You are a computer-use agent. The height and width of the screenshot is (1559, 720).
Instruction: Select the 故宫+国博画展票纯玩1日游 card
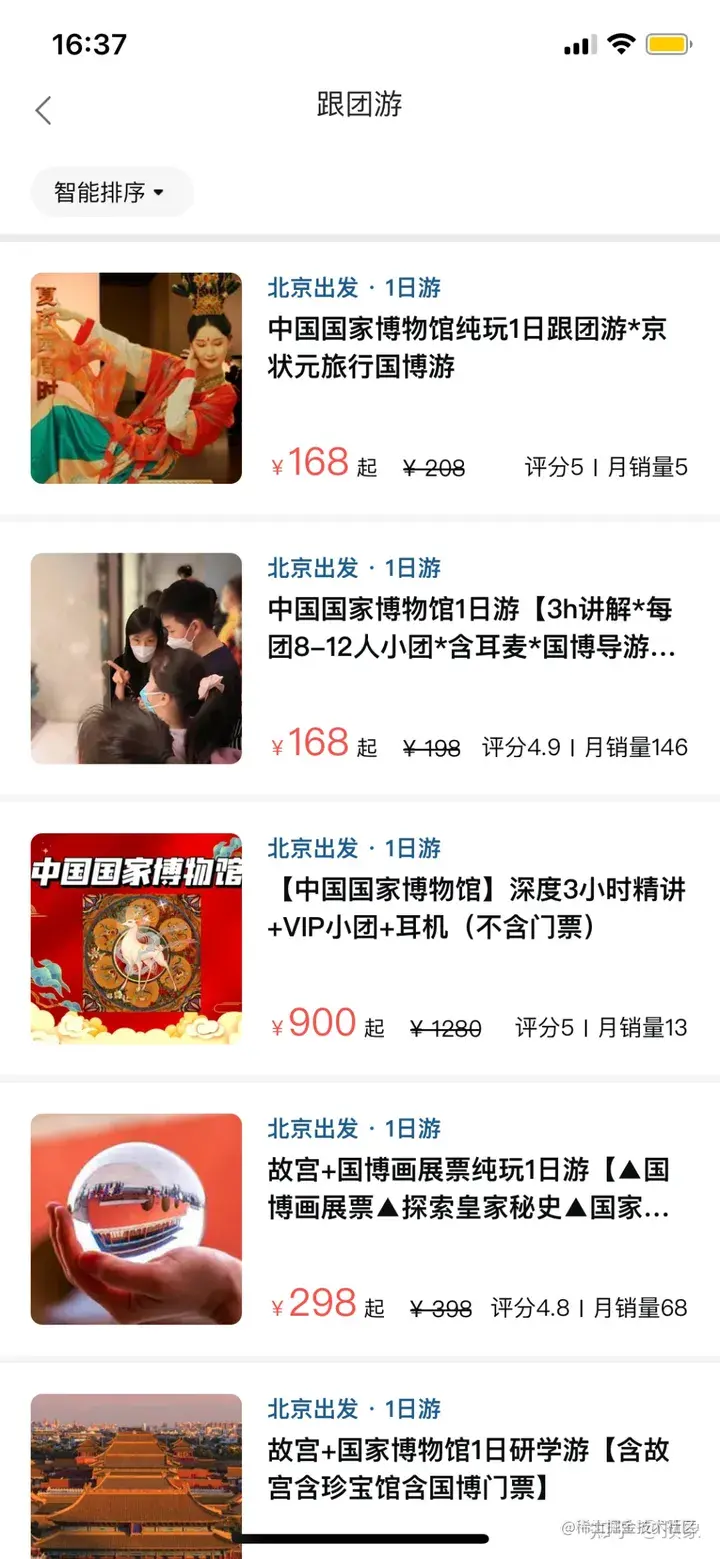(468, 1189)
